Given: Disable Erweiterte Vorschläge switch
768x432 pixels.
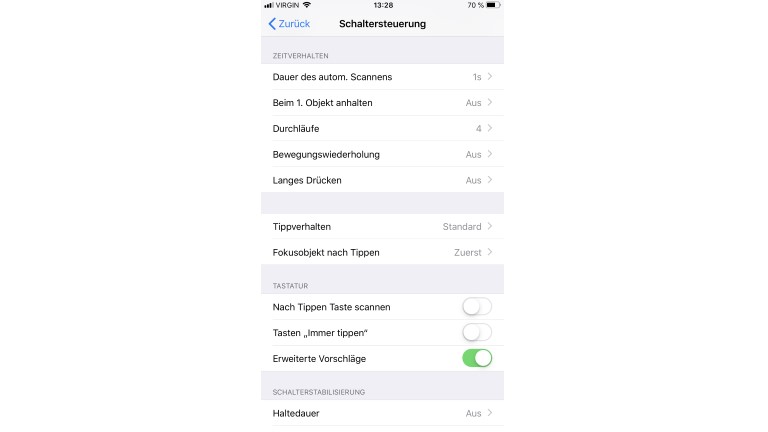Looking at the screenshot, I should (477, 358).
